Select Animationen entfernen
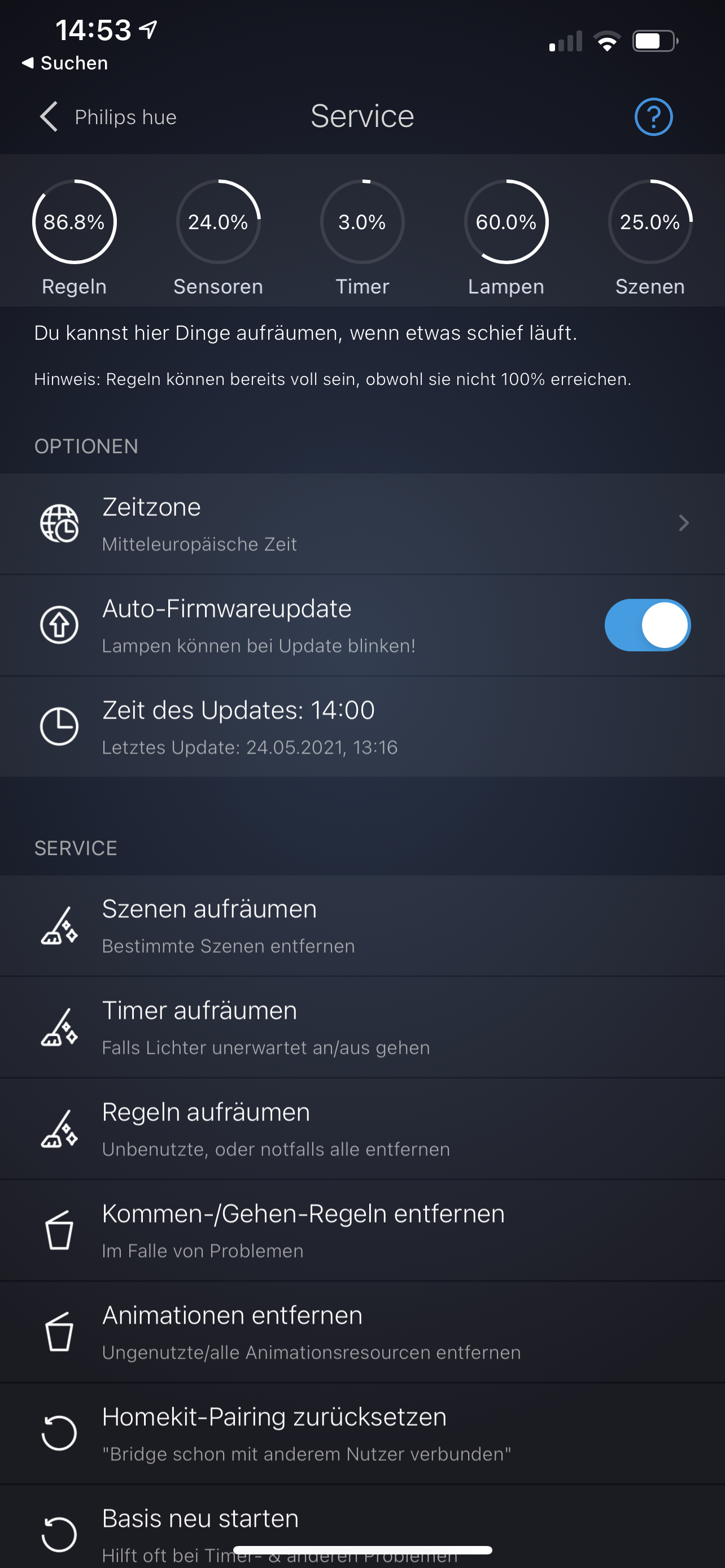This screenshot has height=1568, width=725. (x=362, y=1332)
